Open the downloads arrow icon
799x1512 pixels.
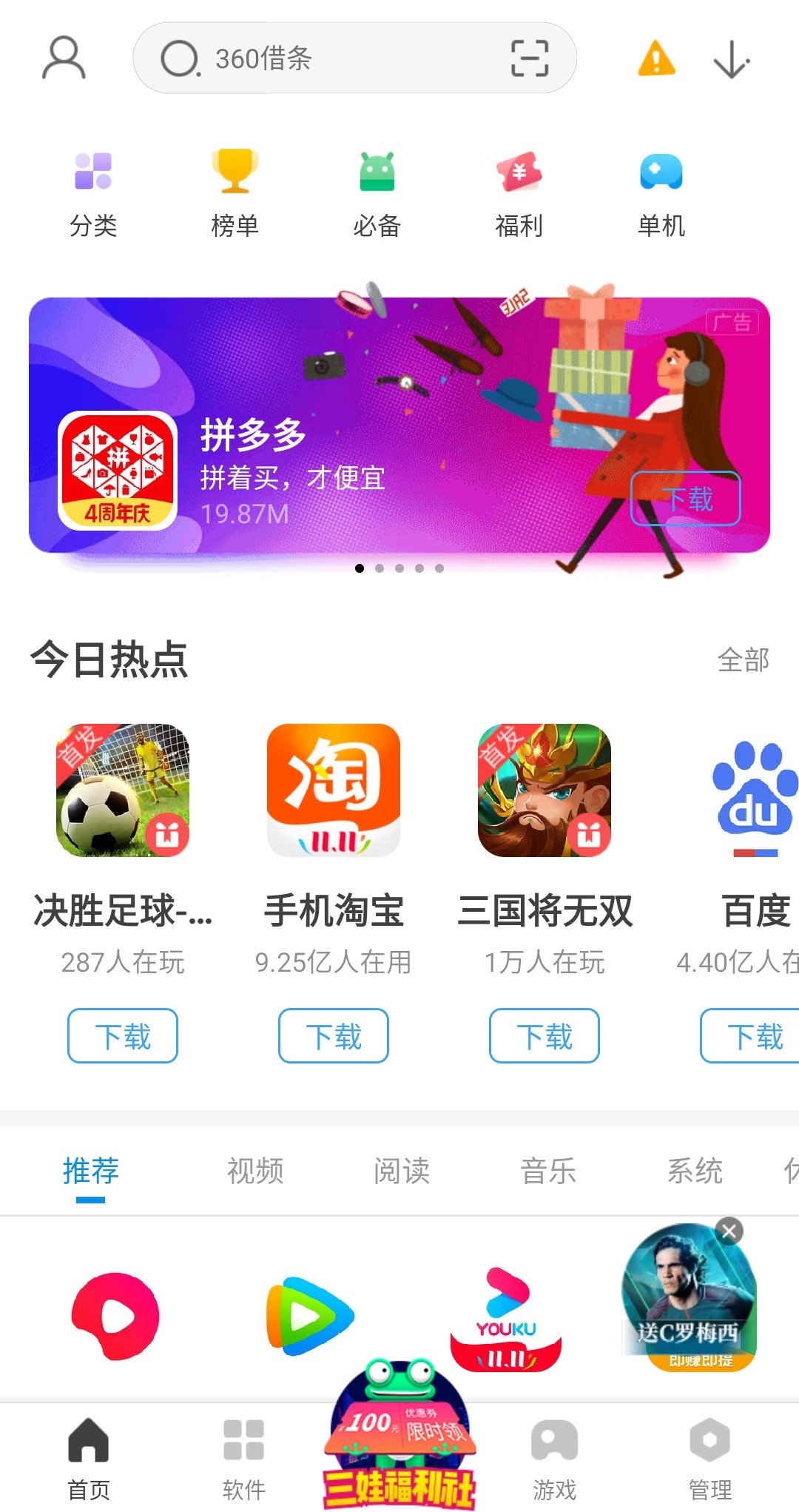(732, 59)
